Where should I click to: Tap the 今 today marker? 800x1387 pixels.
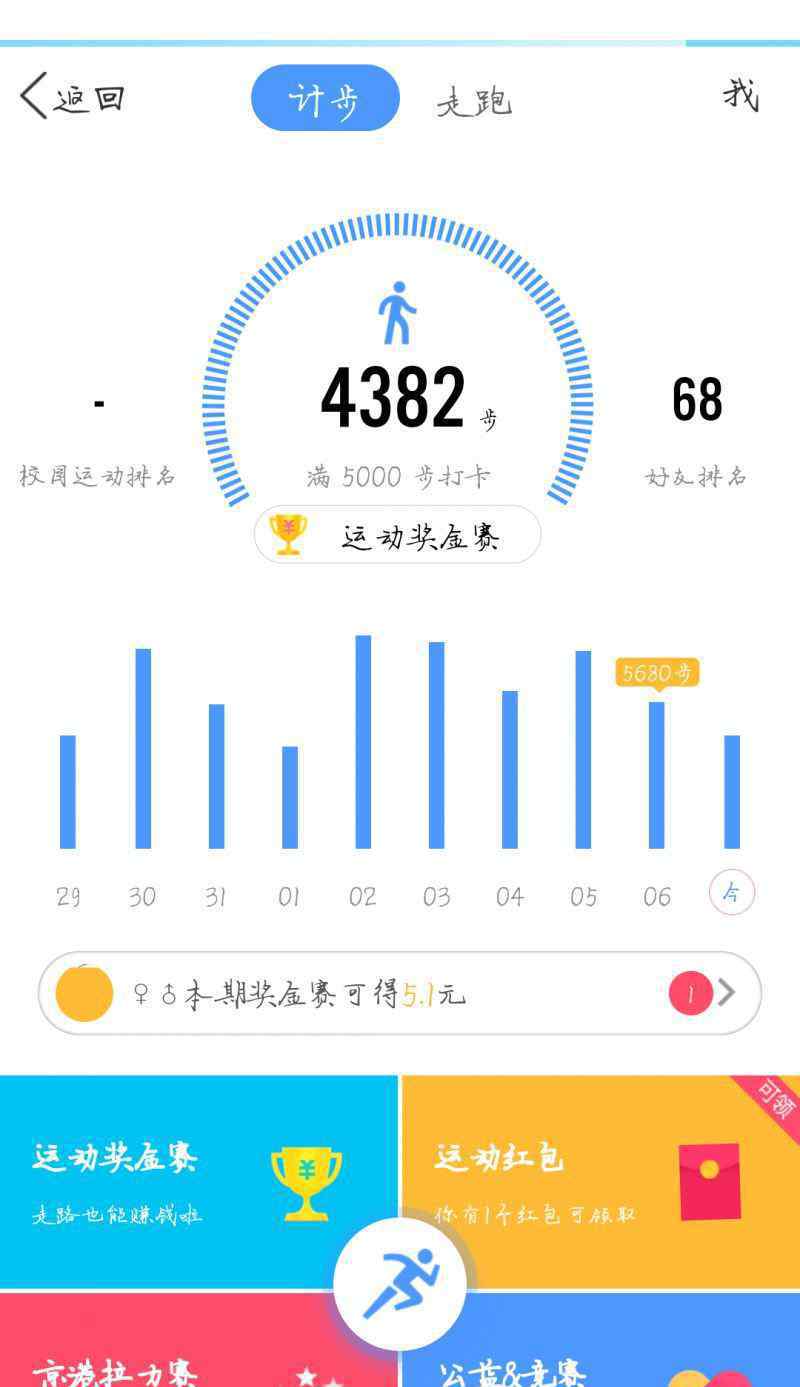732,893
